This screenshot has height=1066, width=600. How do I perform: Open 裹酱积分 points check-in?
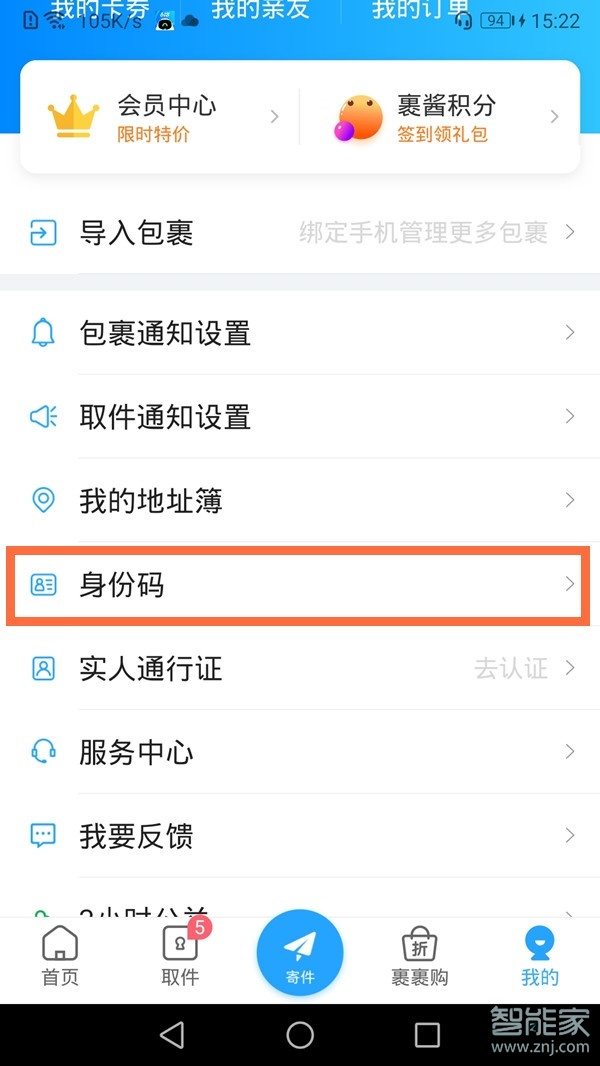pos(445,118)
